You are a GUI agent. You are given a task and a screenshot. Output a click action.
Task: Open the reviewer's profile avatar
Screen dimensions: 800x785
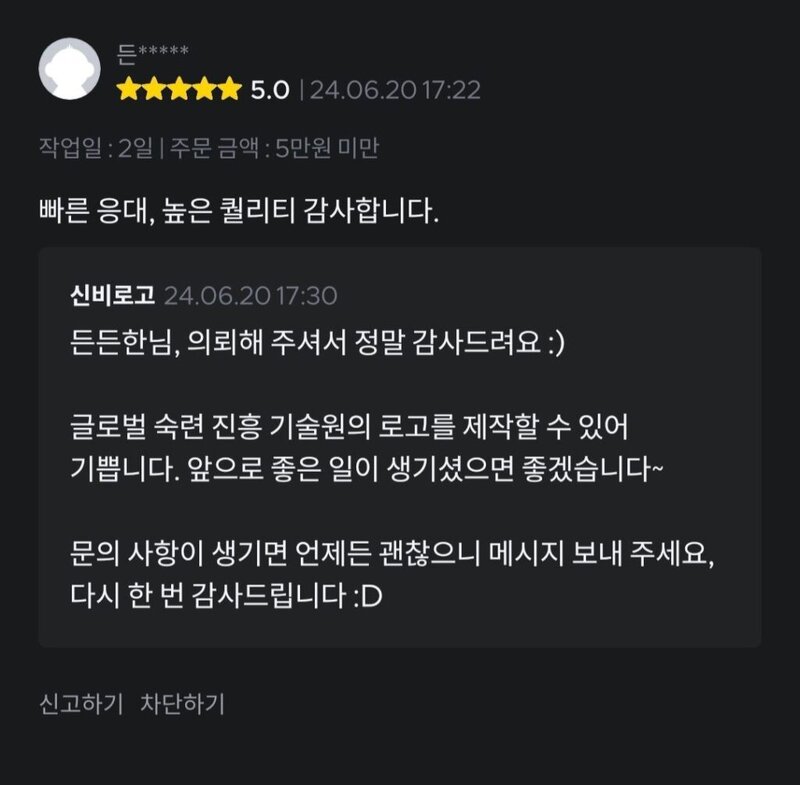(68, 69)
